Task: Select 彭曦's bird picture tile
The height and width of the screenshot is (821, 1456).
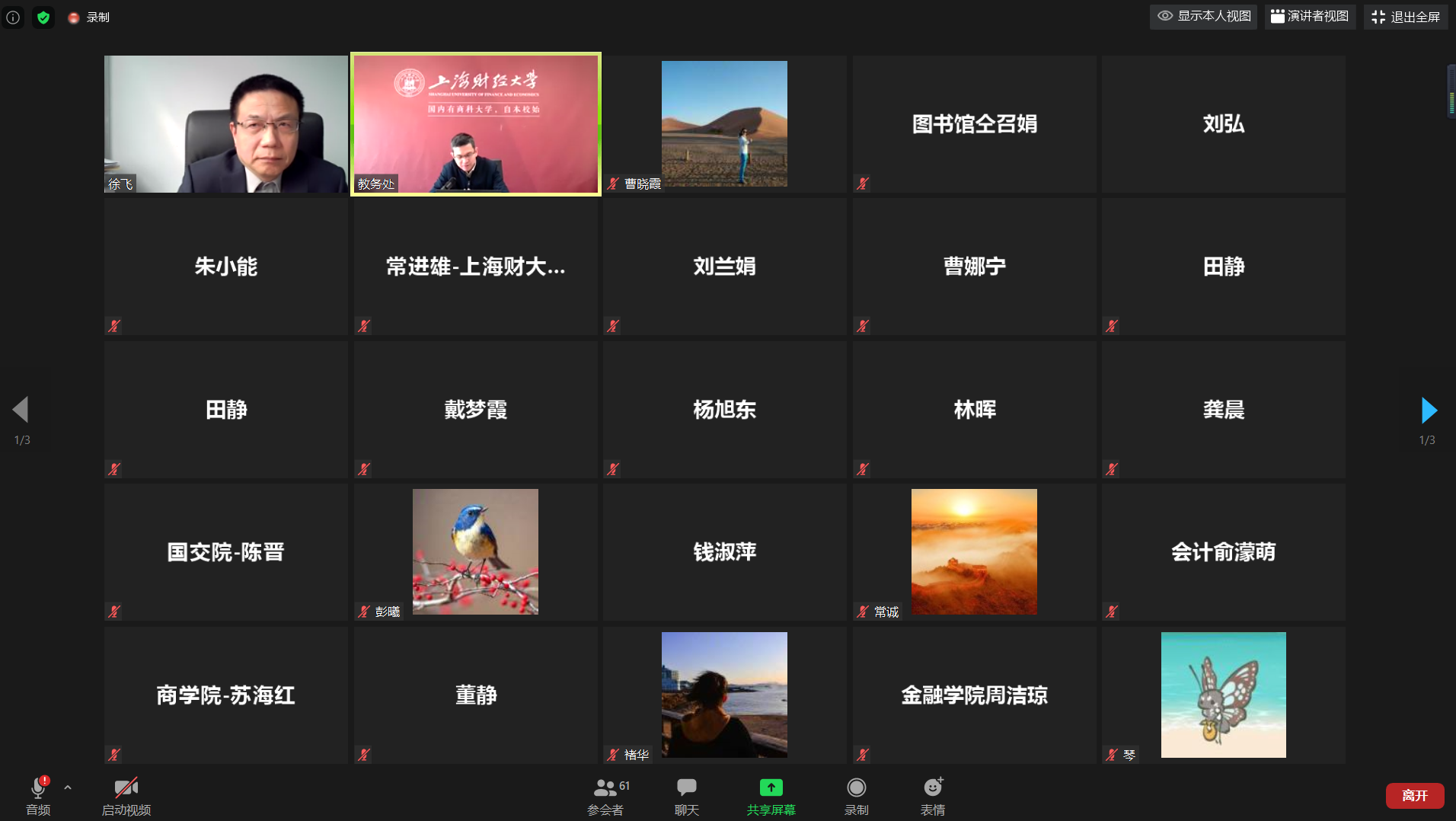Action: tap(475, 551)
